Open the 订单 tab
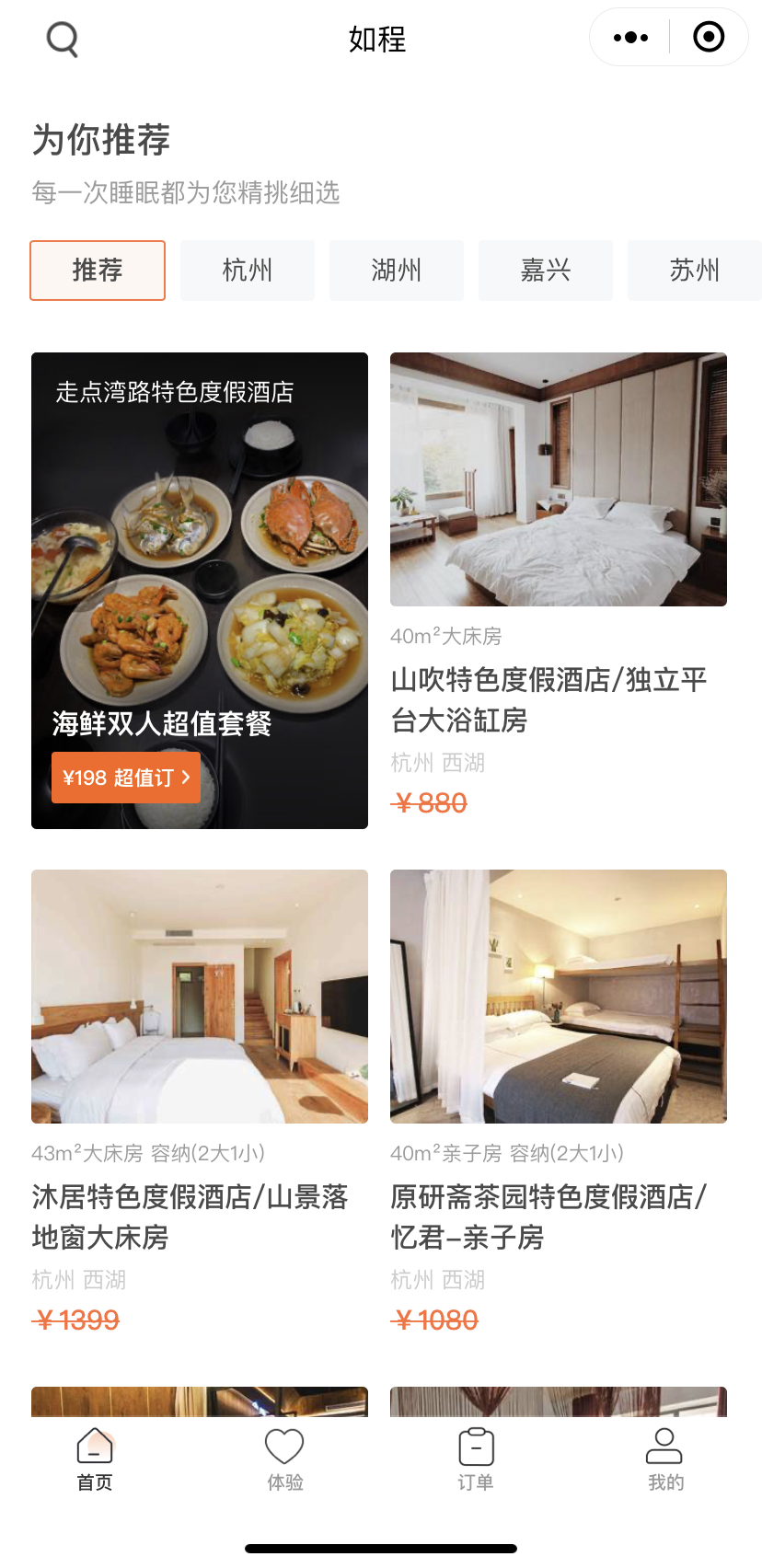Screen dimensions: 762x1568 click(476, 1458)
